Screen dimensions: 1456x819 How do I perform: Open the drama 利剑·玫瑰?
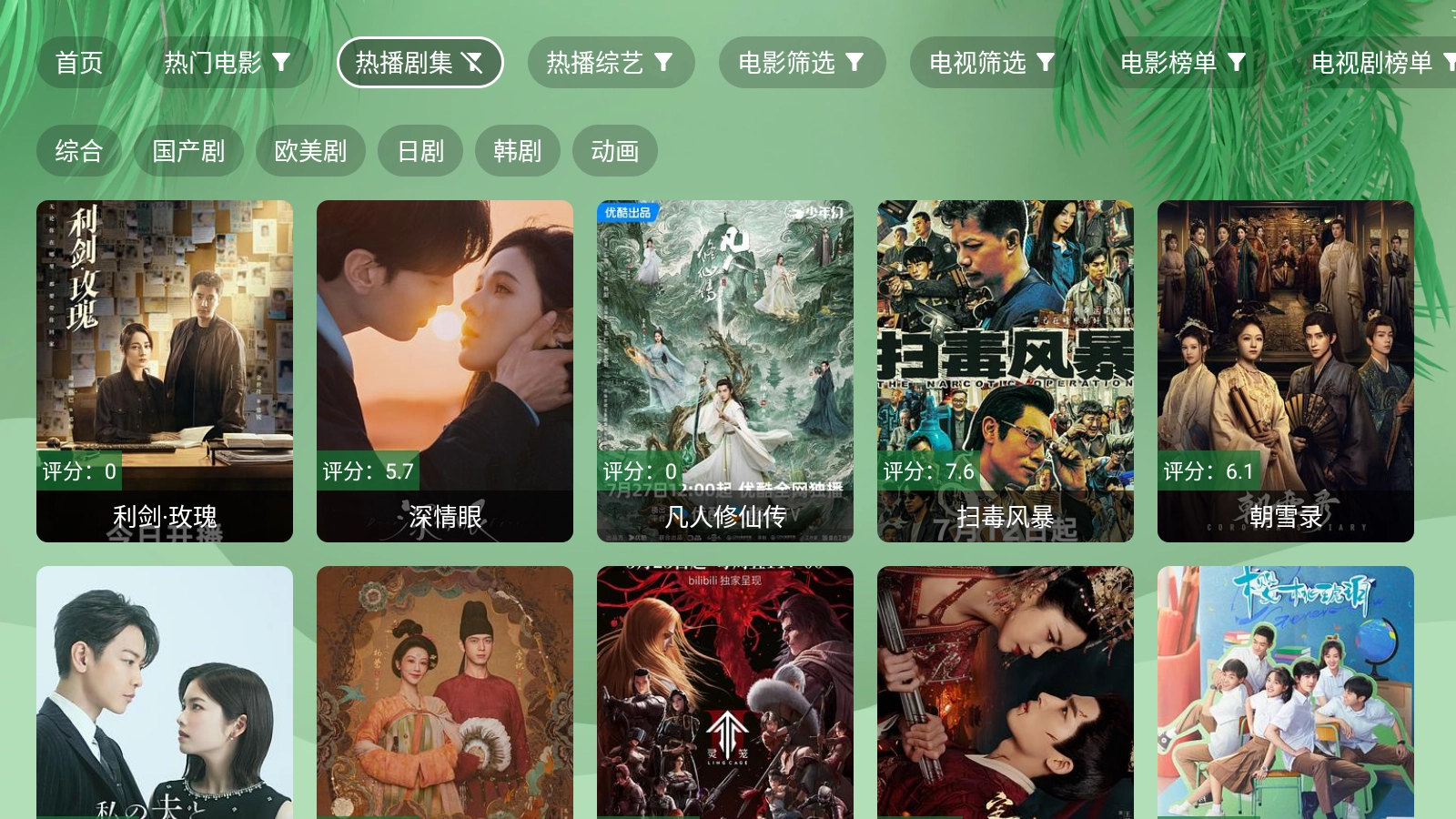pos(165,370)
